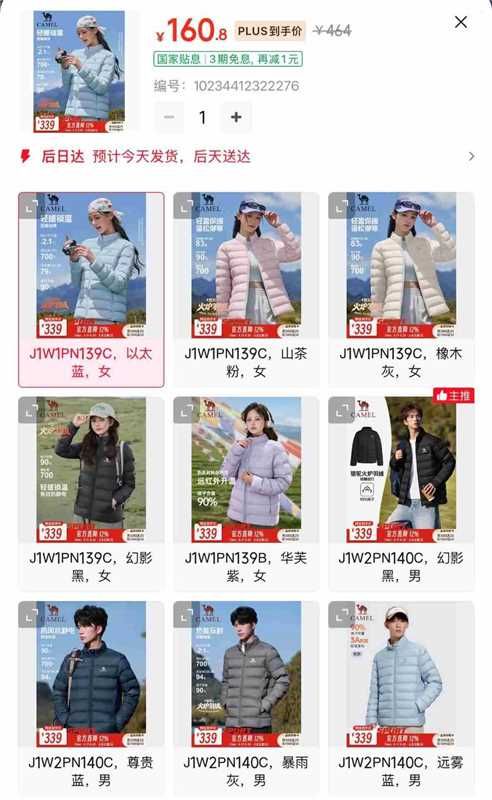
Task: Pick the J1W1PN139C 橡木灰 女 option
Action: (x=401, y=289)
